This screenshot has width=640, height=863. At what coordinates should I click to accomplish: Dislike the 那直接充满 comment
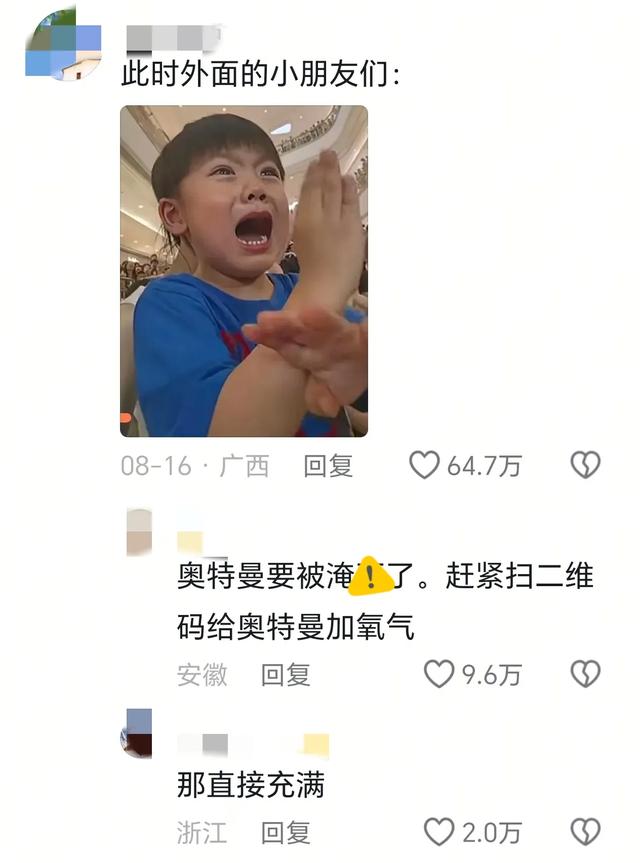[x=585, y=832]
